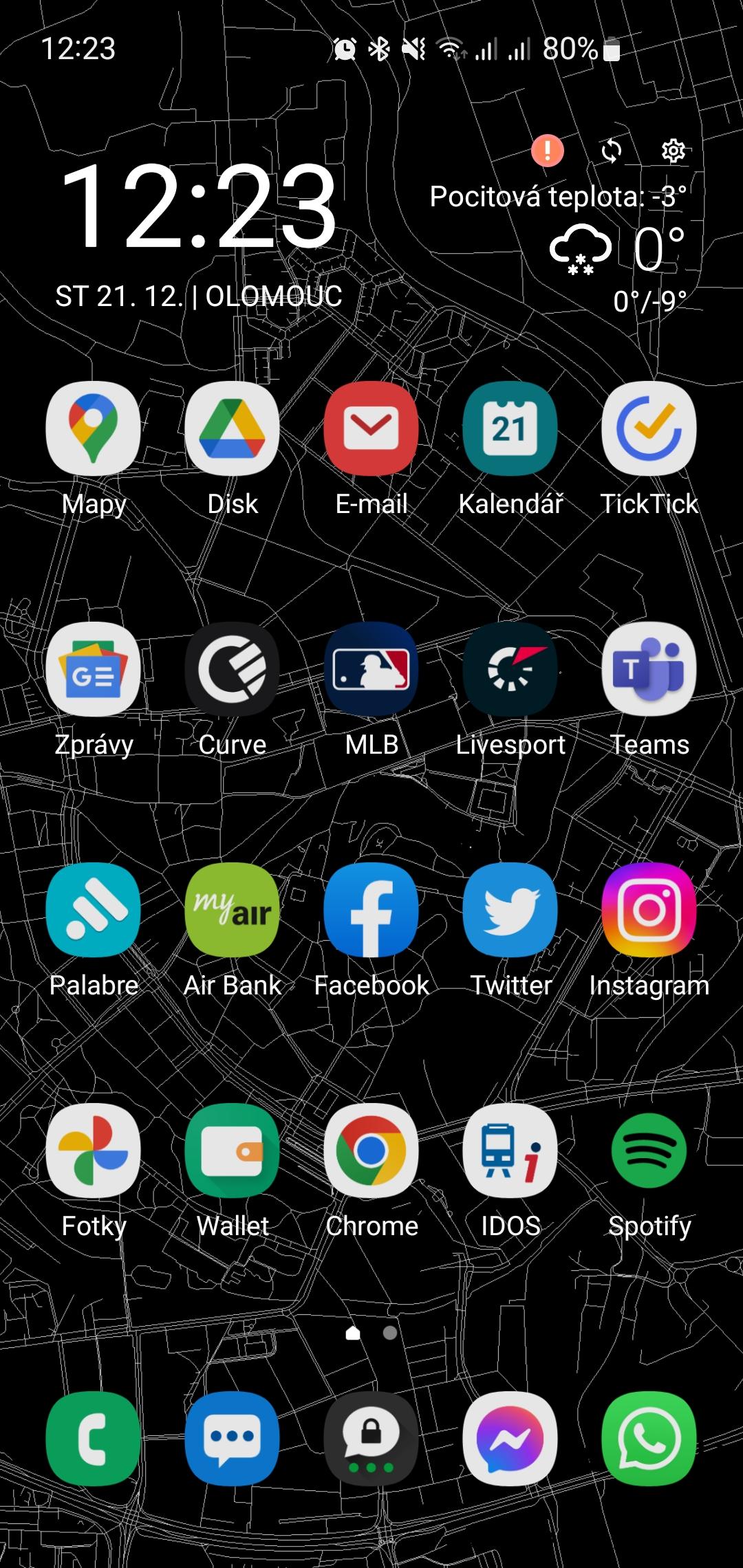Tap the weather widget warning alert
Image resolution: width=743 pixels, height=1568 pixels.
coord(548,151)
